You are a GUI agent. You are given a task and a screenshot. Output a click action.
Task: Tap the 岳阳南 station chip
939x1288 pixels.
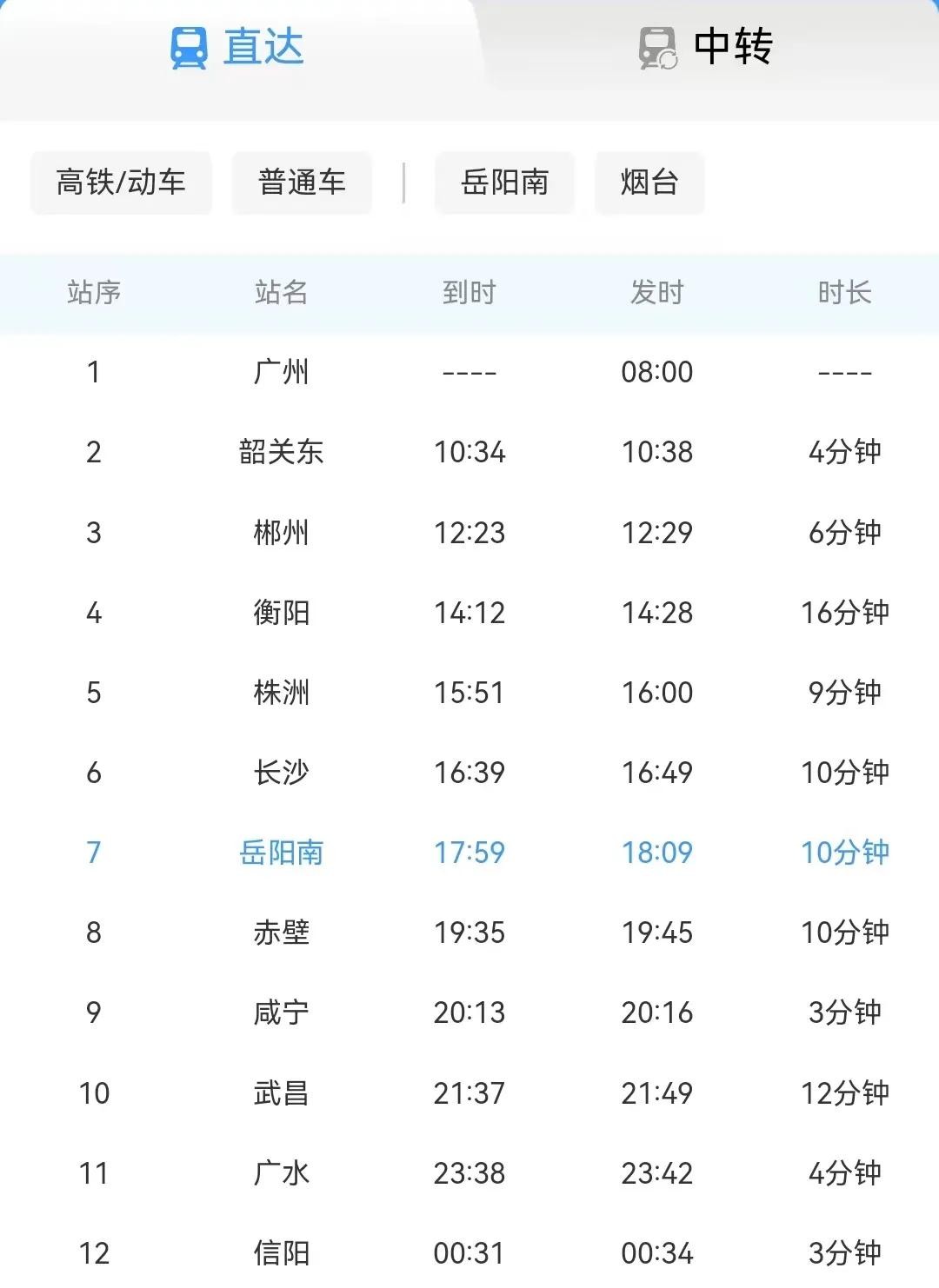504,183
